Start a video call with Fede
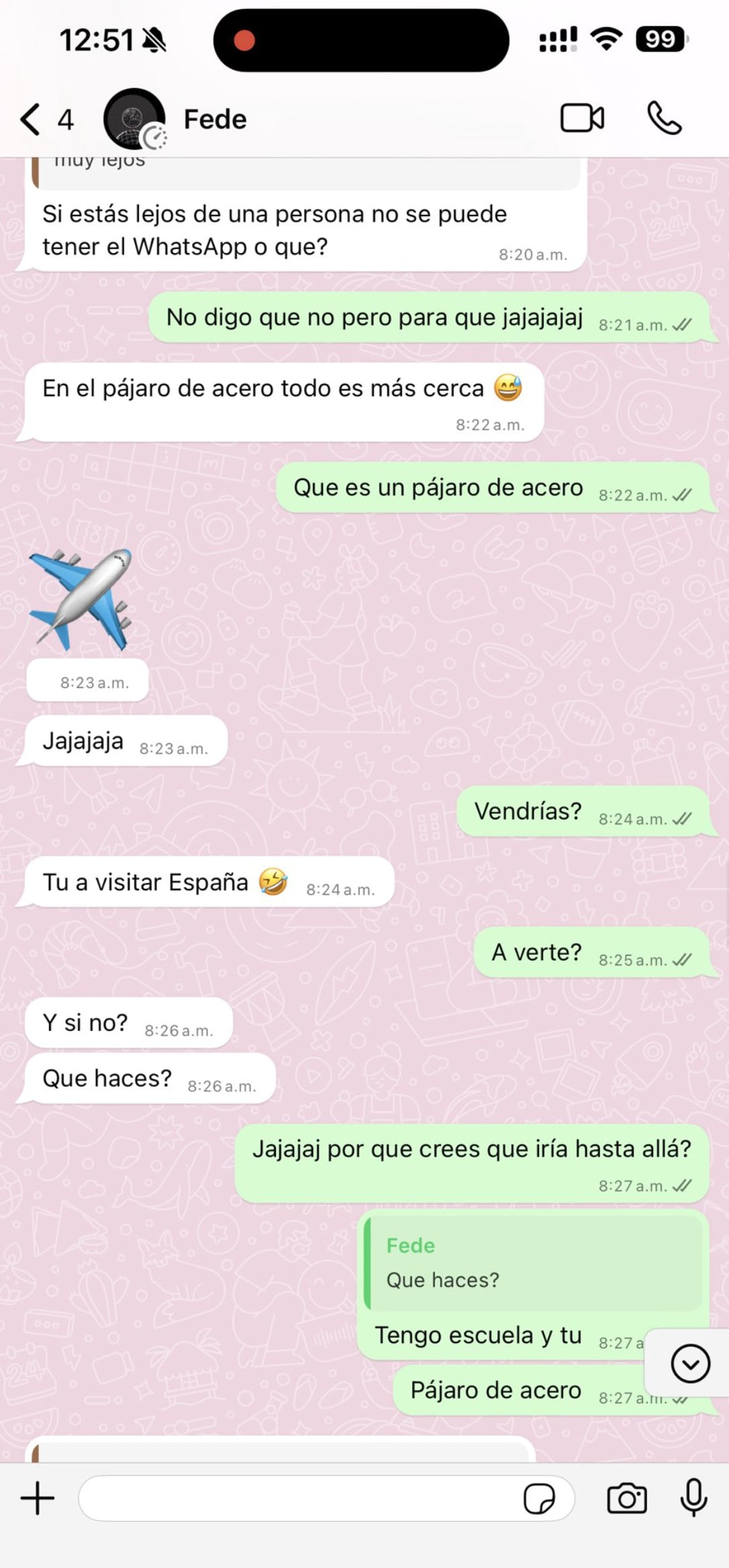 (x=583, y=119)
